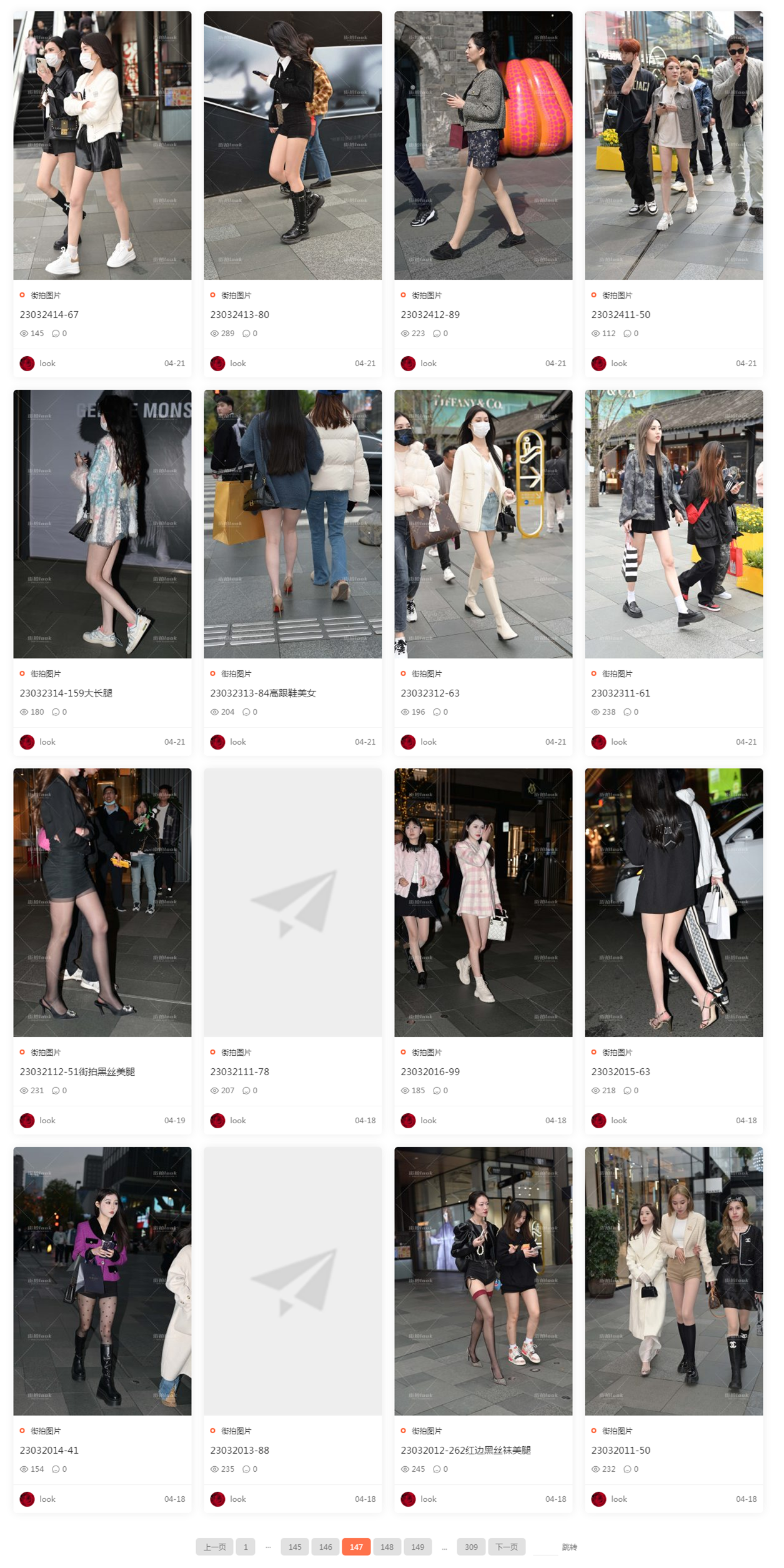Go to page 146
Viewport: 784px width, 1568px height.
(325, 1547)
